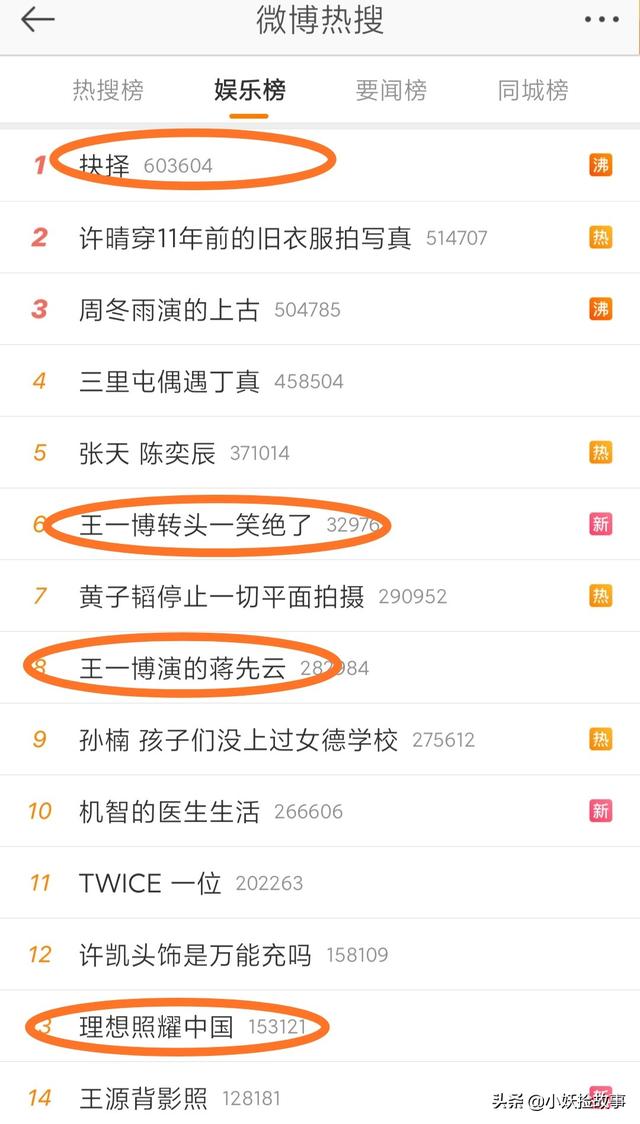Open 许凯头饰是万能充吗 topic

click(x=195, y=955)
